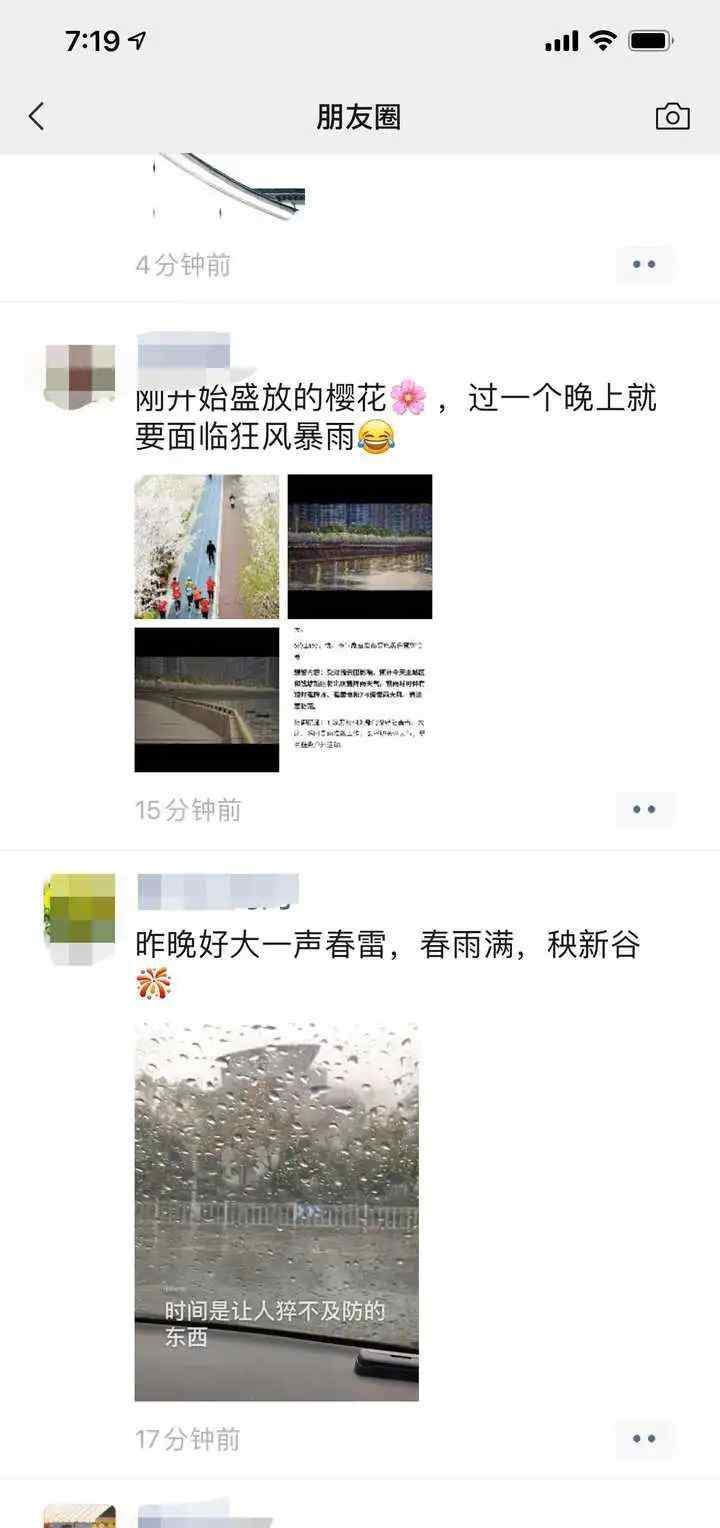Open profile avatar of the 樱花 post author

pos(80,376)
